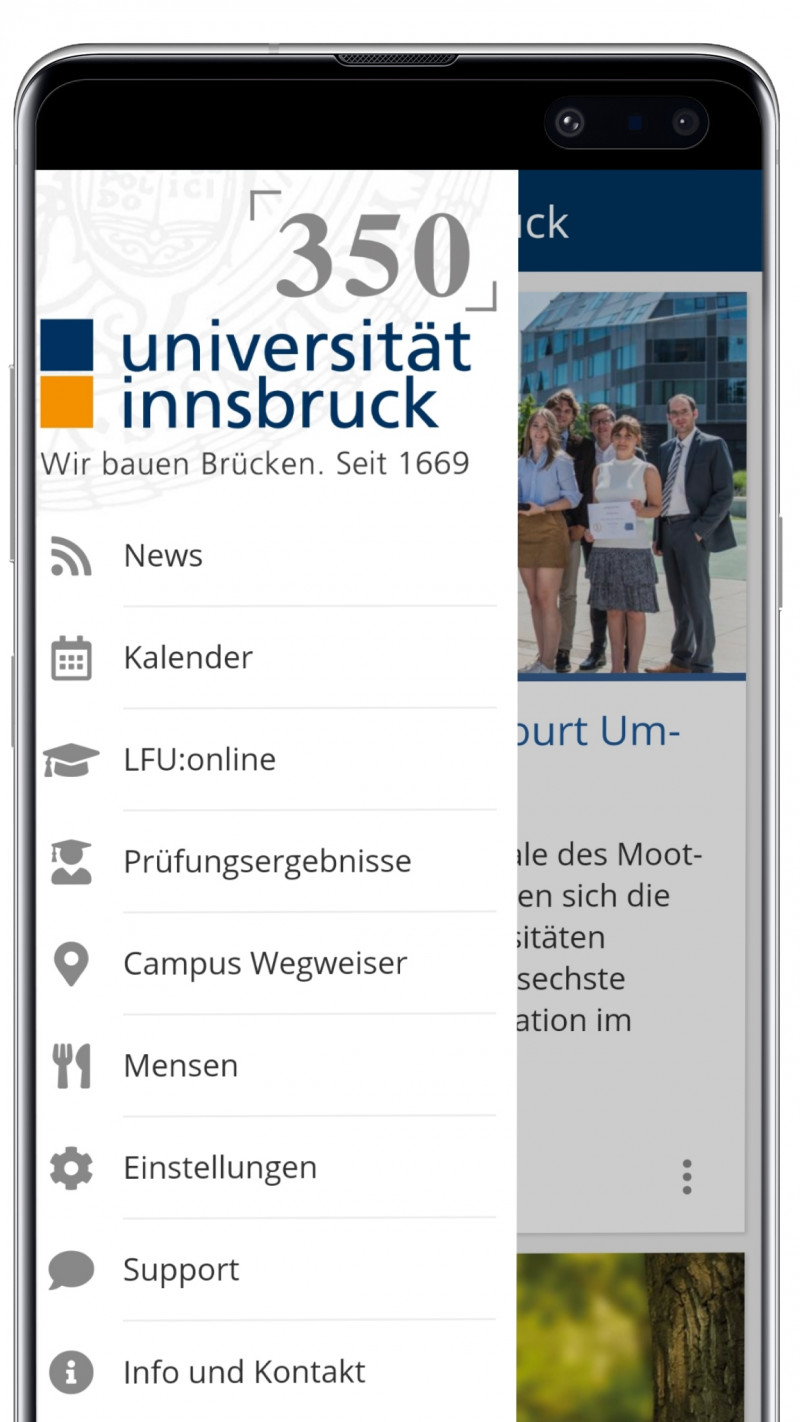Open the overflow menu on the news card
This screenshot has height=1422, width=800.
click(687, 1177)
